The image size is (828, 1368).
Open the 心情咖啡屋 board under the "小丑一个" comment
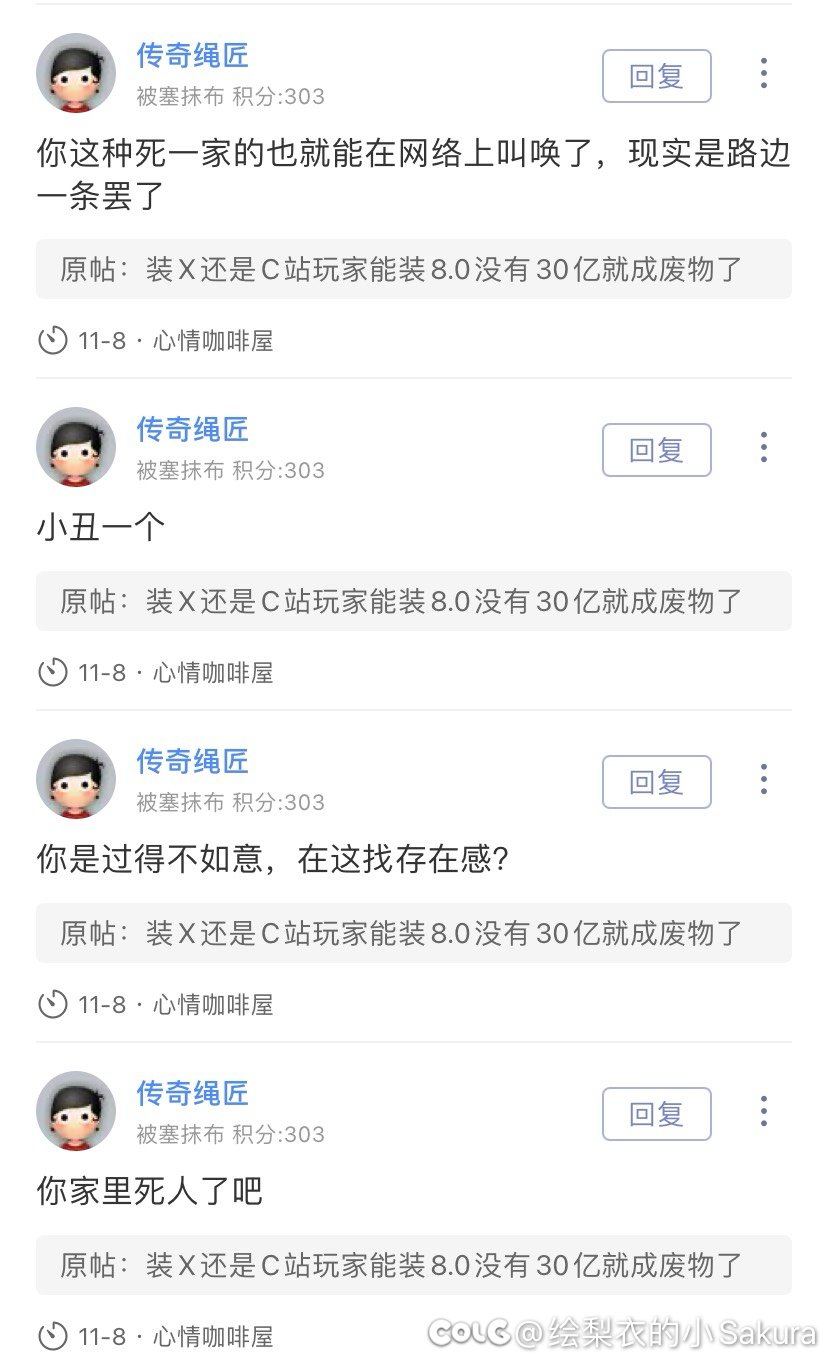click(213, 673)
